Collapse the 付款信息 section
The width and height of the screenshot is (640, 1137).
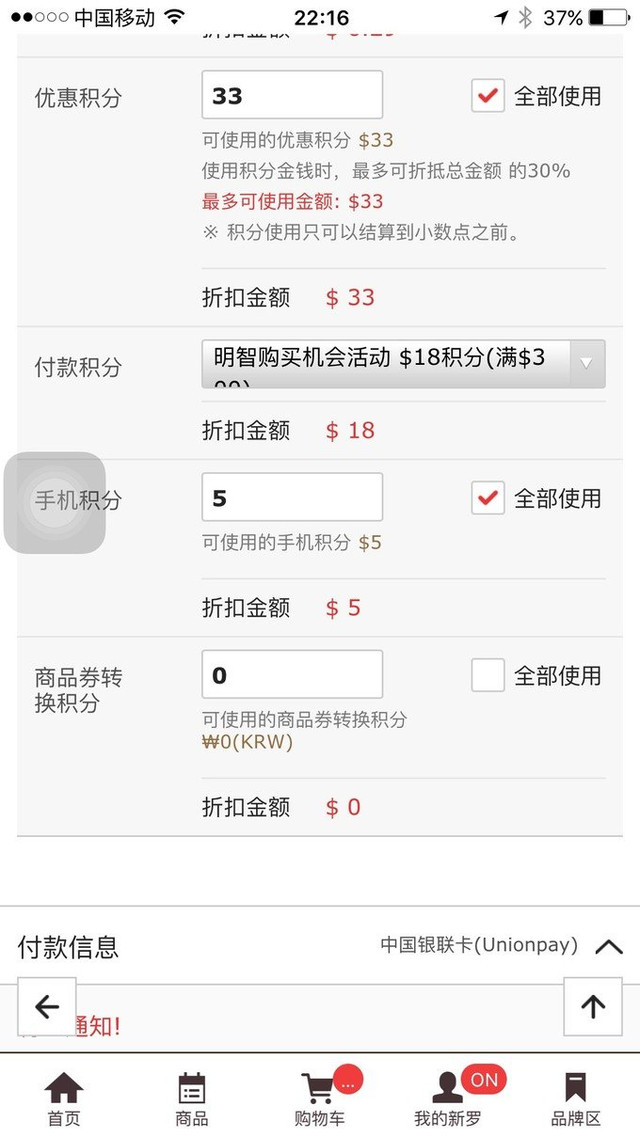(608, 947)
